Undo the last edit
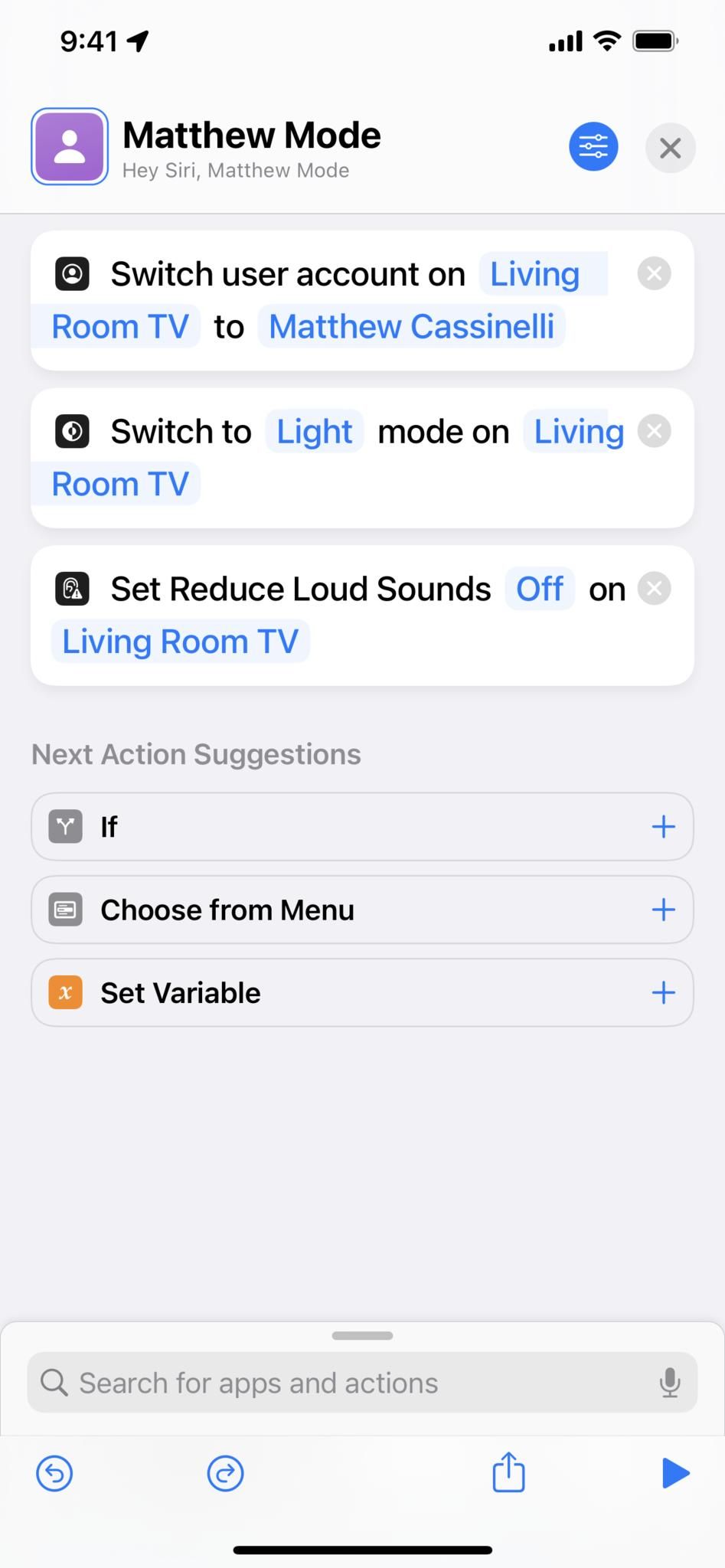This screenshot has height=1568, width=725. pos(54,1473)
